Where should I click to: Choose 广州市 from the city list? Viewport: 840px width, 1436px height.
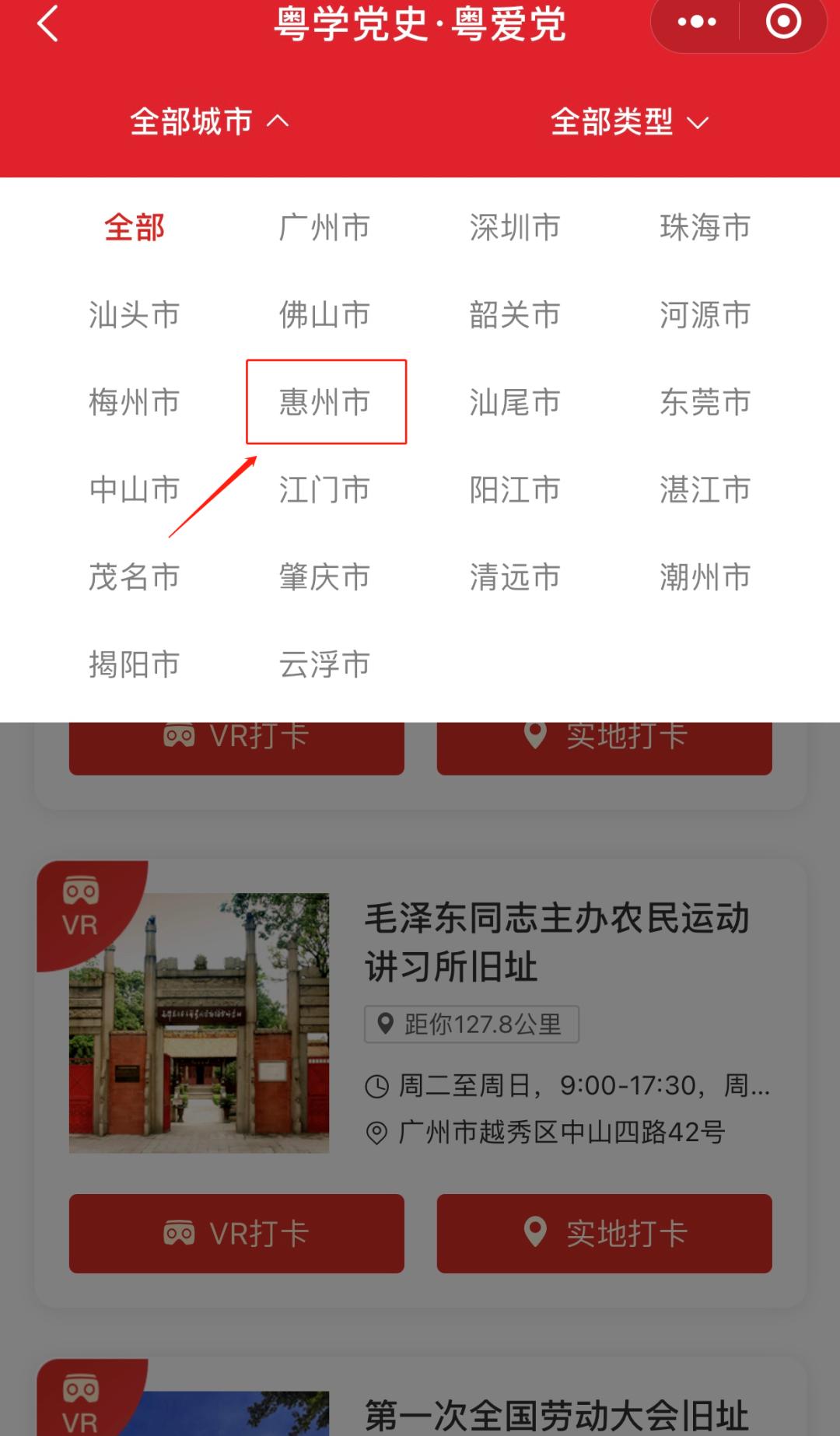(x=324, y=228)
